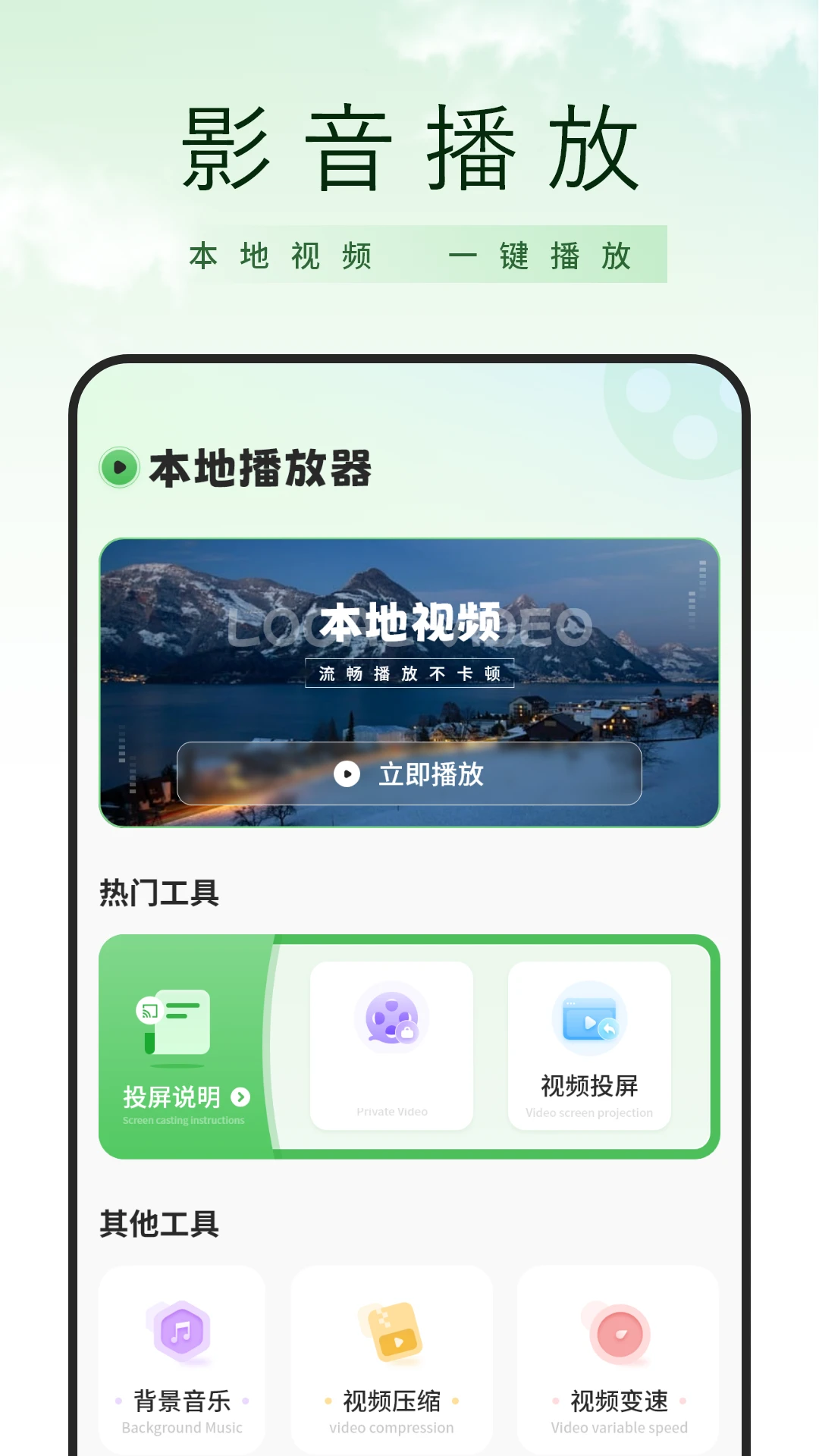This screenshot has width=819, height=1456.
Task: Click the play circle inside 立即播放 button
Action: [347, 774]
